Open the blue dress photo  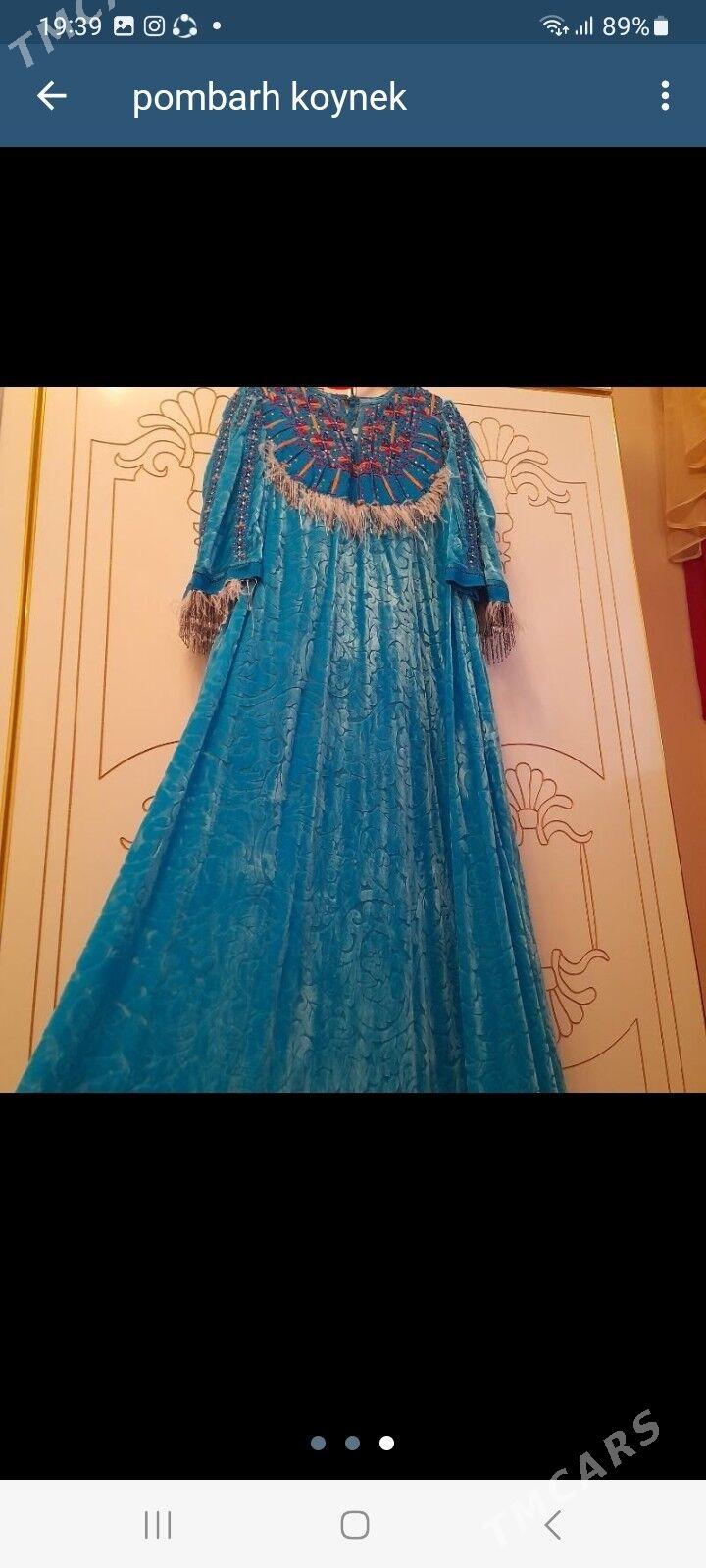(x=353, y=740)
